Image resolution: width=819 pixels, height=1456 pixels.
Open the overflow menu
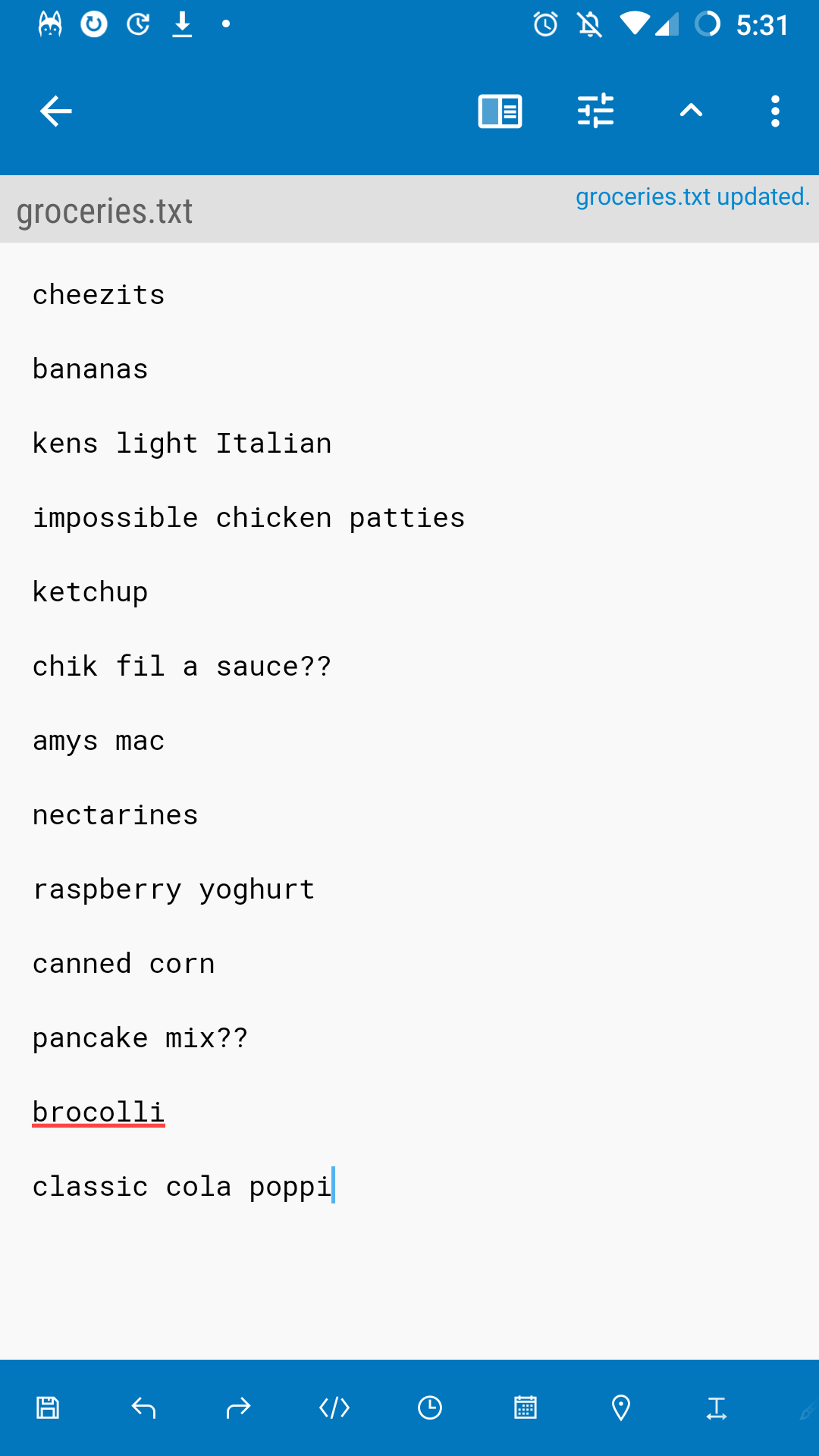click(774, 111)
